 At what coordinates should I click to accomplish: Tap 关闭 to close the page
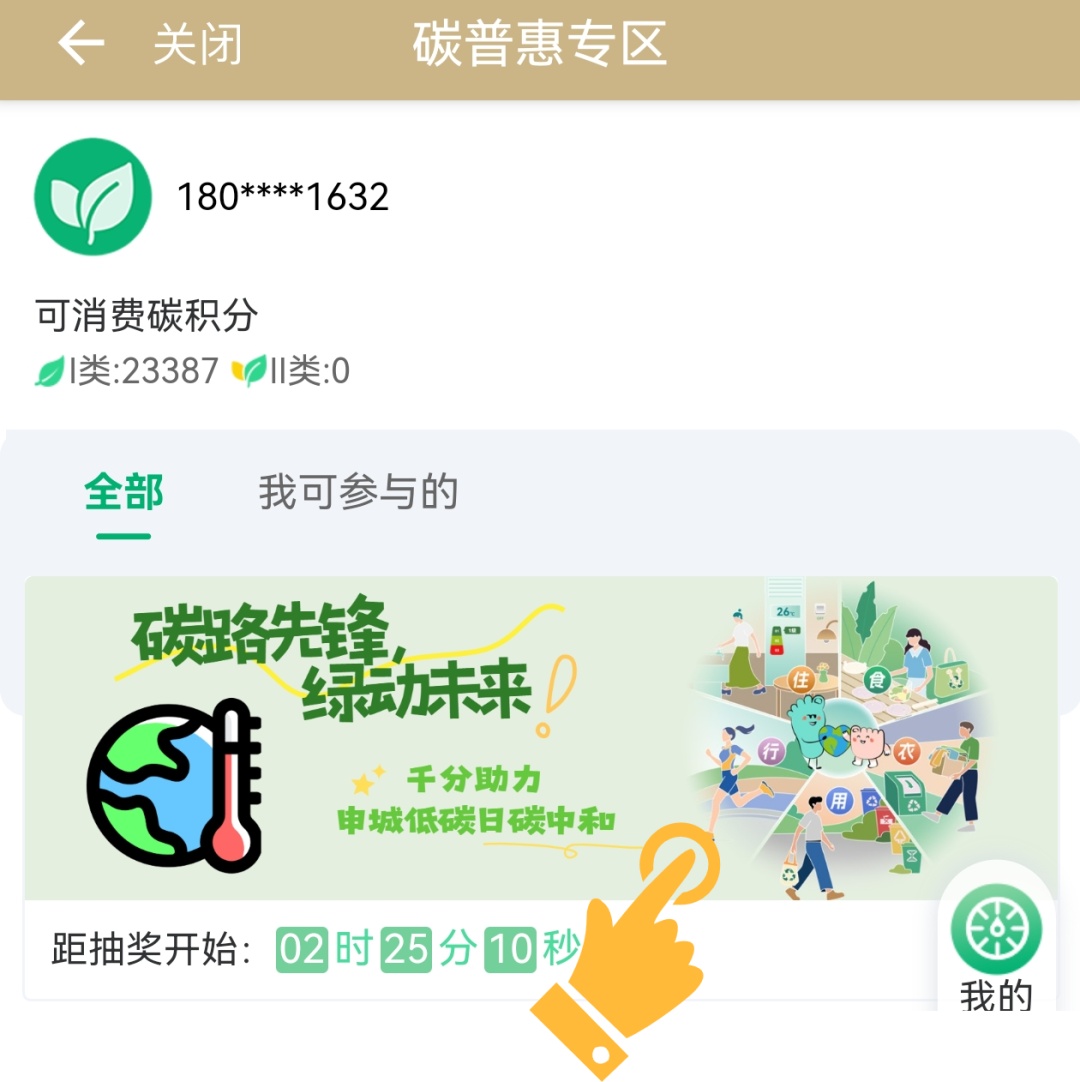[197, 46]
